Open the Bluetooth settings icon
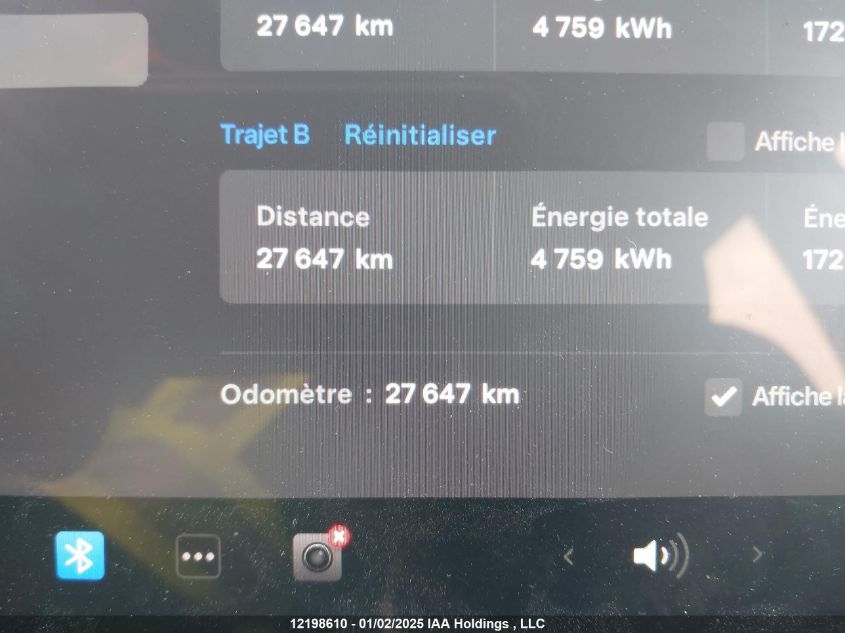Screen dimensions: 845x633 pos(80,556)
